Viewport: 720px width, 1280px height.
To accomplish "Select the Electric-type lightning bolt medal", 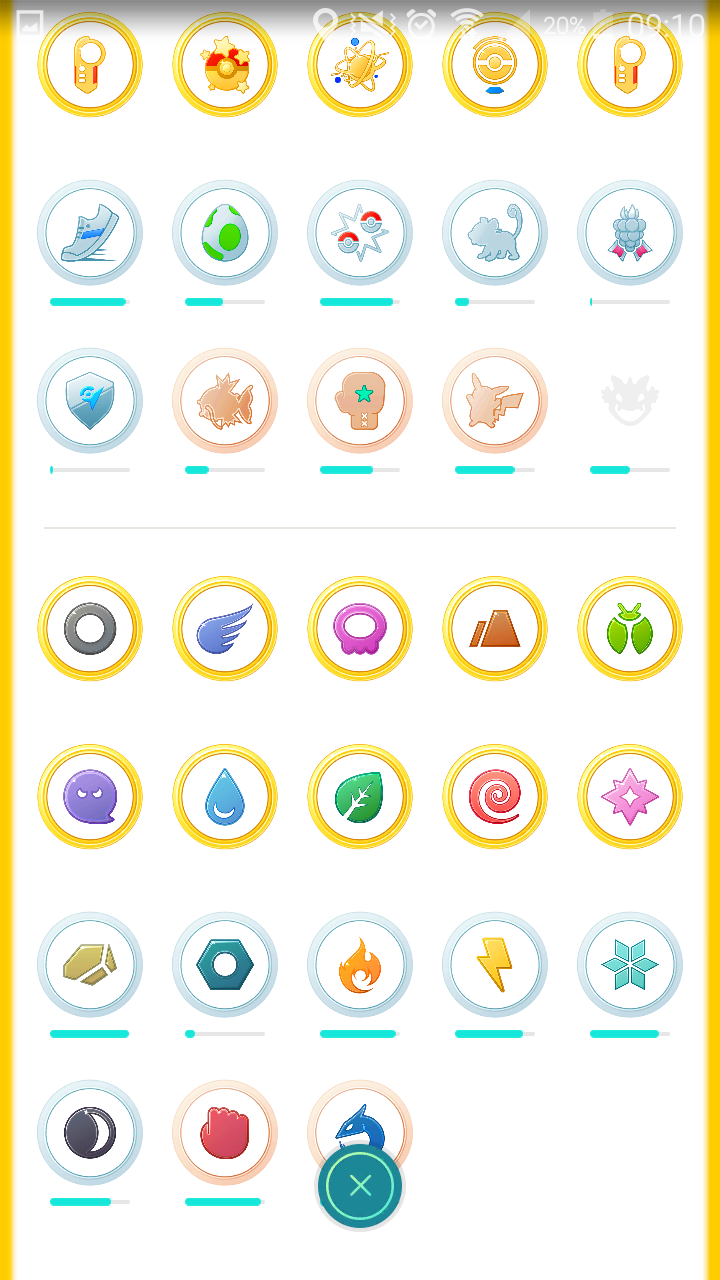I will [x=495, y=965].
